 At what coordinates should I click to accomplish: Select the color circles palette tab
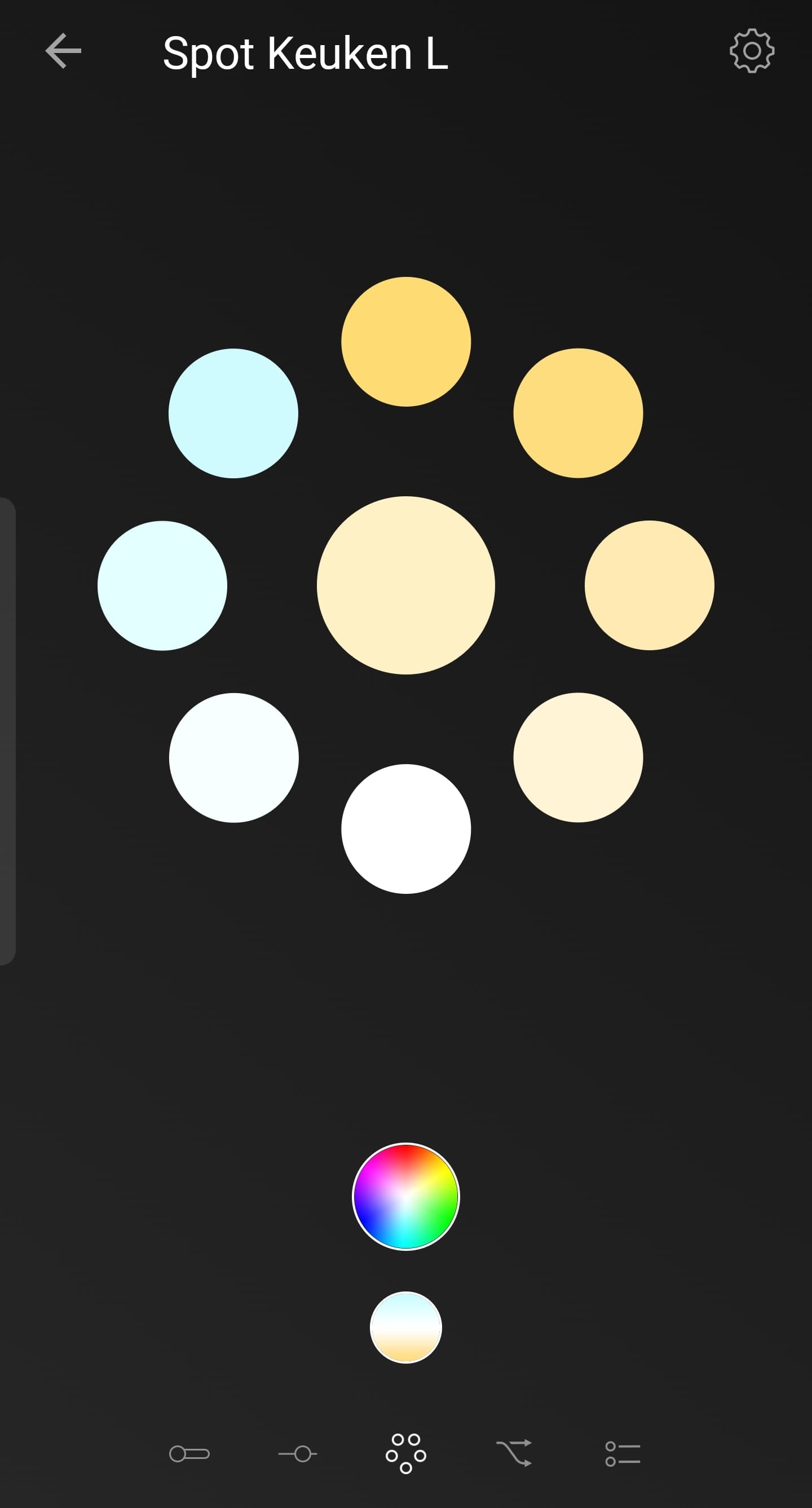click(405, 1453)
